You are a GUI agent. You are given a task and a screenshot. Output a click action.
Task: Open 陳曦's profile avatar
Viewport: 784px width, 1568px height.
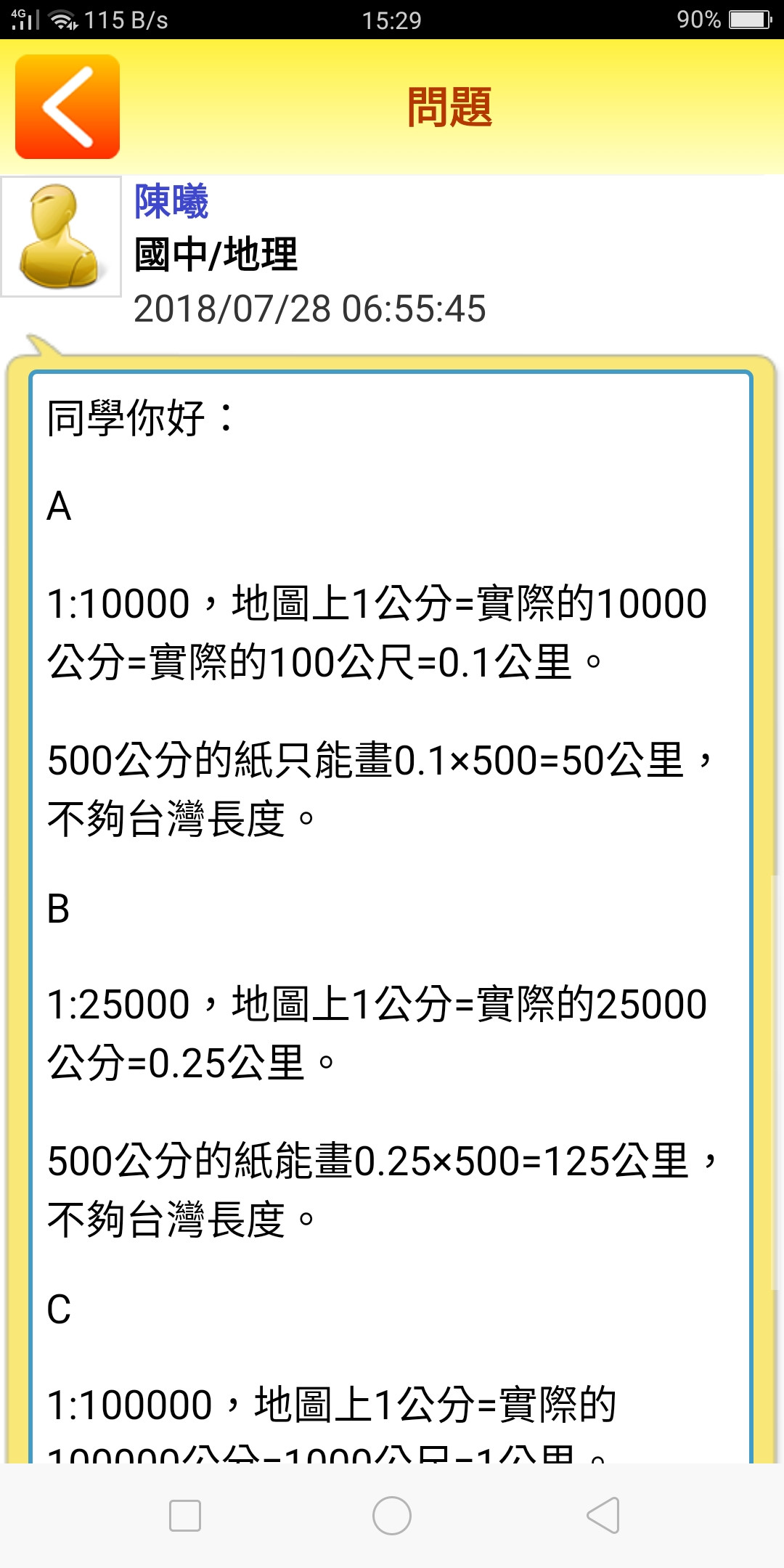[61, 237]
